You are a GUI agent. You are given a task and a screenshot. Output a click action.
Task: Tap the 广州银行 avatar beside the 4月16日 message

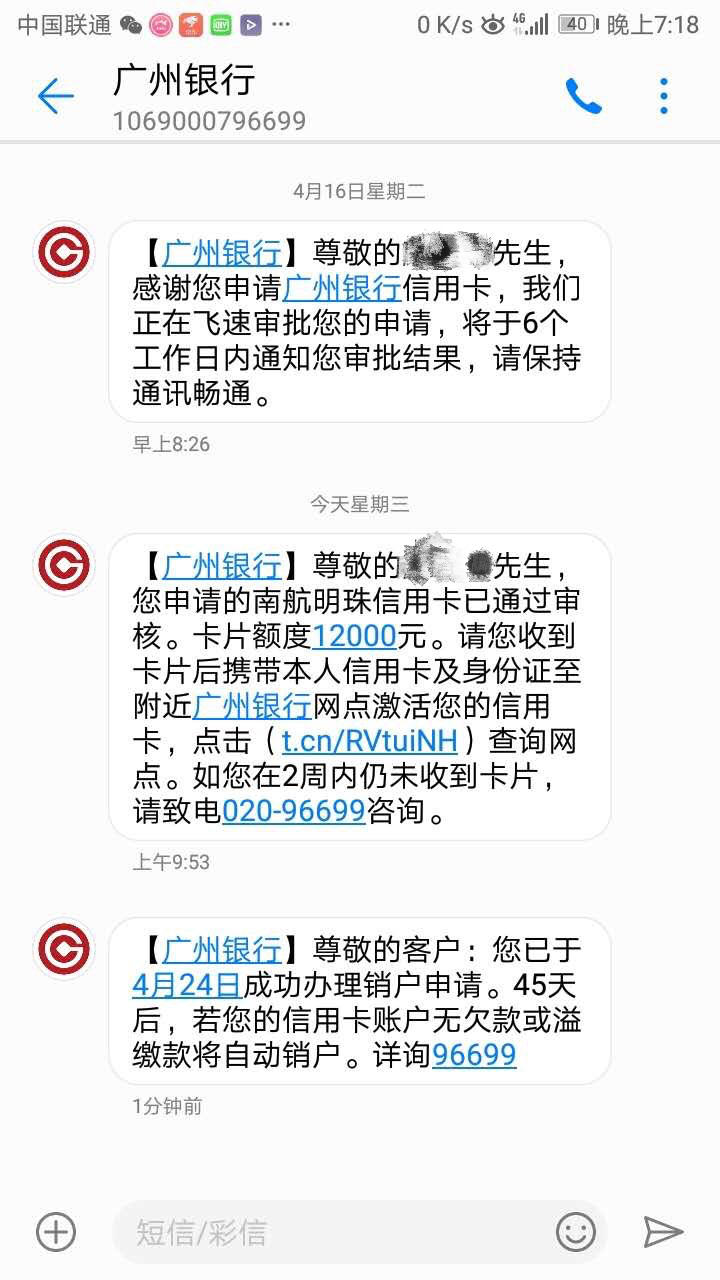click(x=64, y=253)
